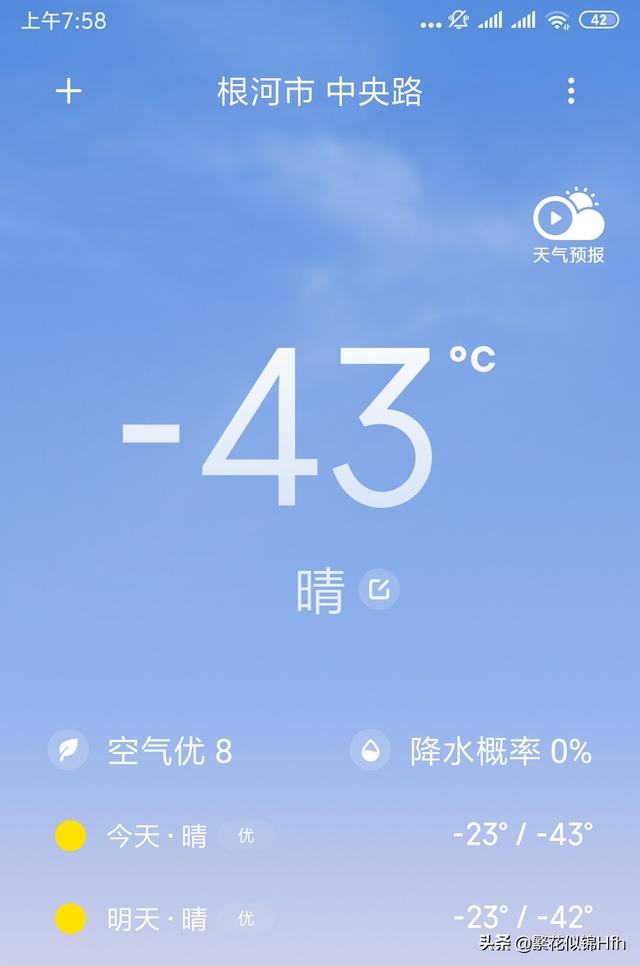Image resolution: width=640 pixels, height=966 pixels.
Task: Open air quality details 空气优 8
Action: (142, 750)
